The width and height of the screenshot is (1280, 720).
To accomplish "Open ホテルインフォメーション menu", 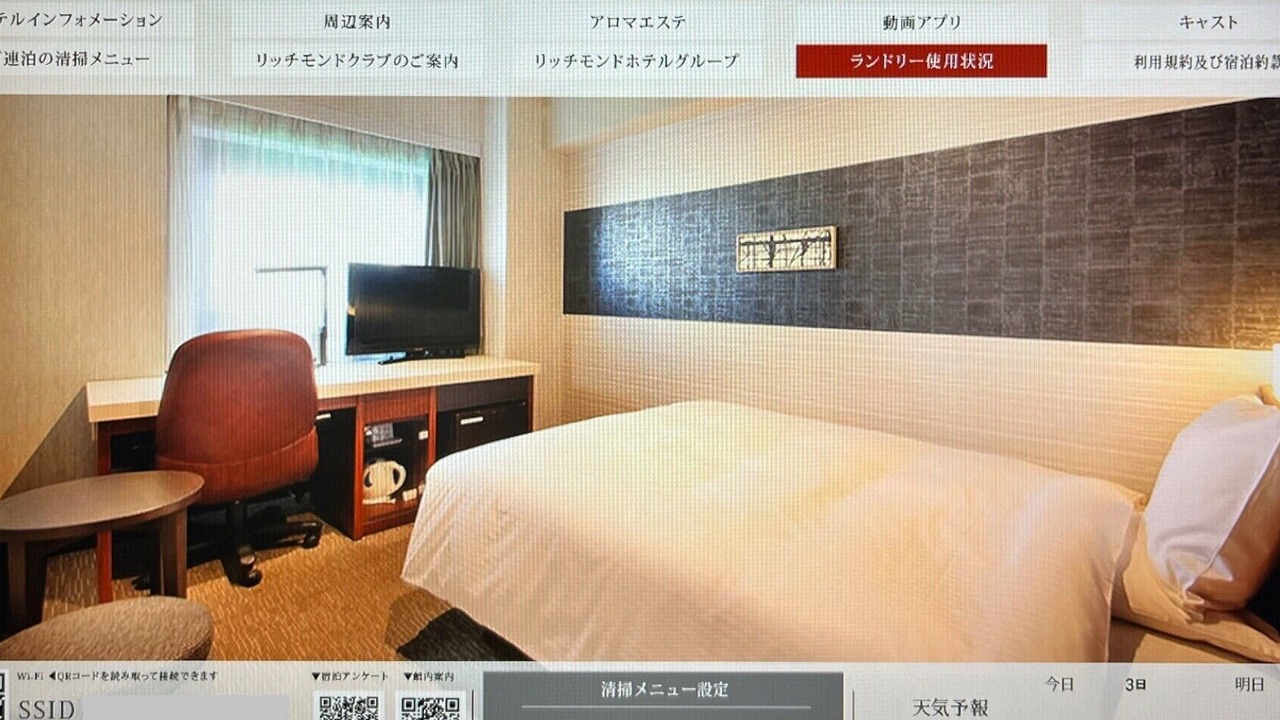I will point(80,20).
